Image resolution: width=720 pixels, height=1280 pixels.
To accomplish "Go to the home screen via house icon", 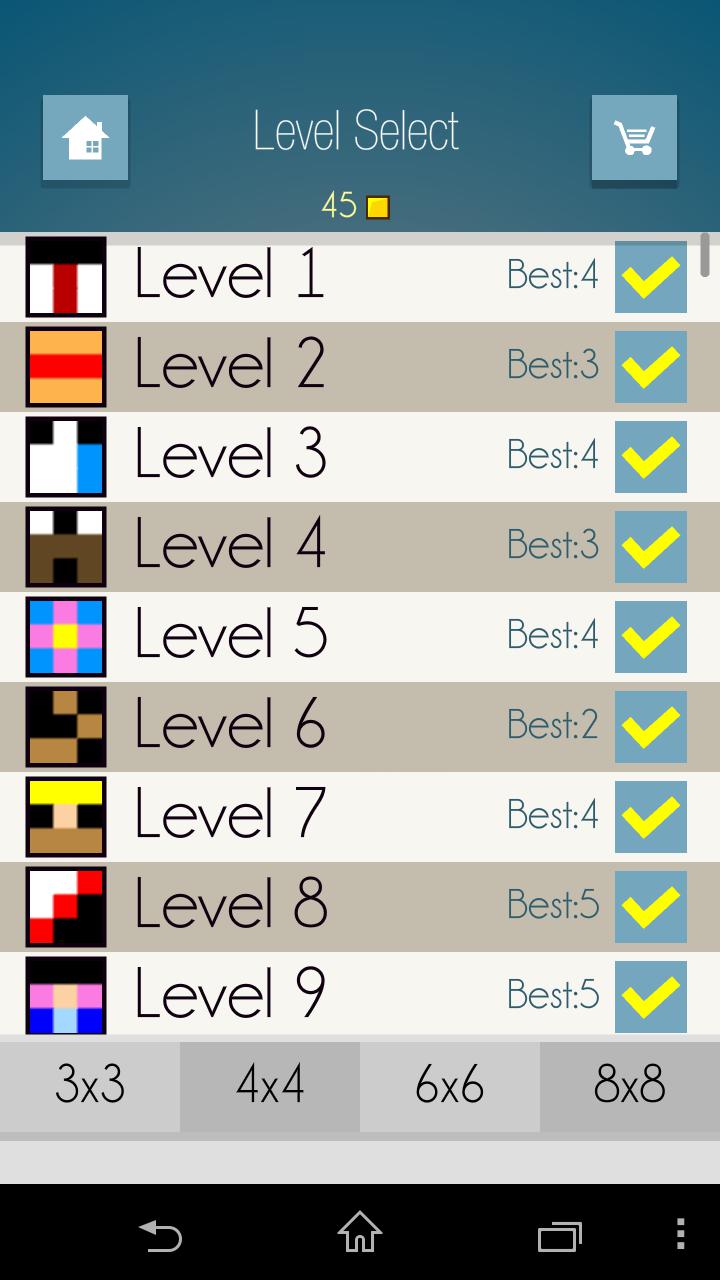I will click(85, 138).
